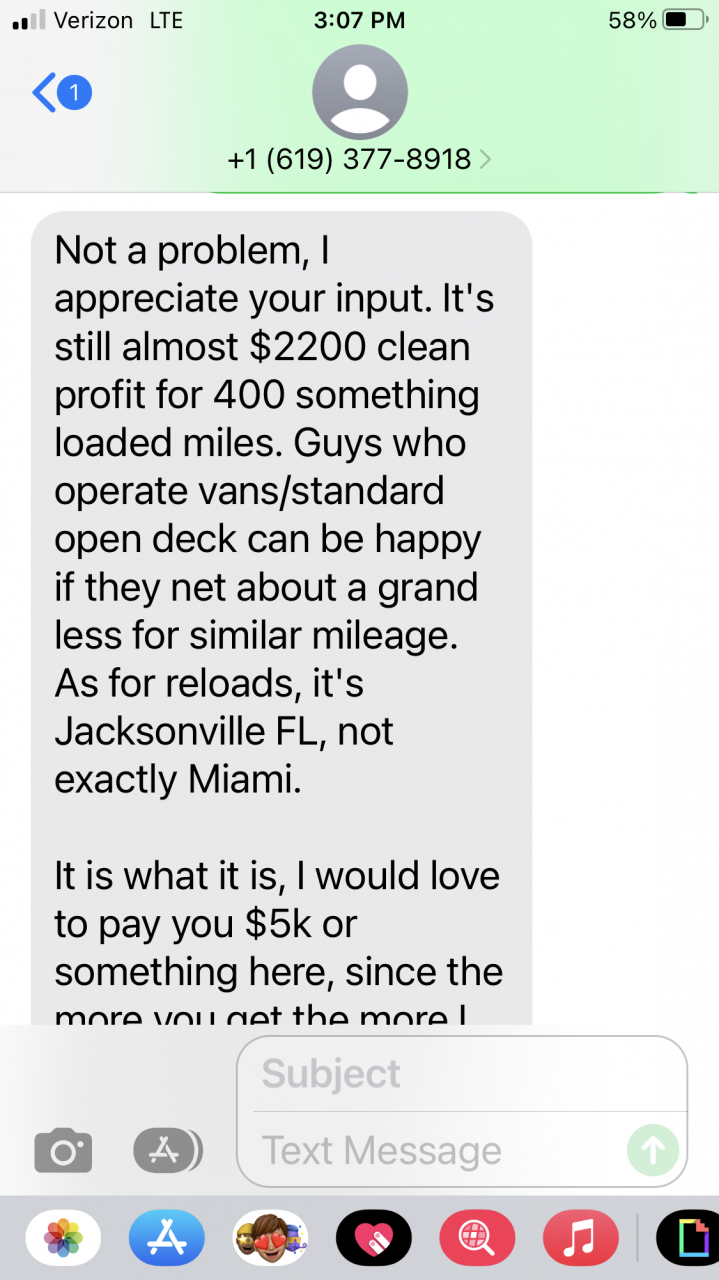Open the Music app in the drawer
This screenshot has height=1280, width=719.
[580, 1239]
